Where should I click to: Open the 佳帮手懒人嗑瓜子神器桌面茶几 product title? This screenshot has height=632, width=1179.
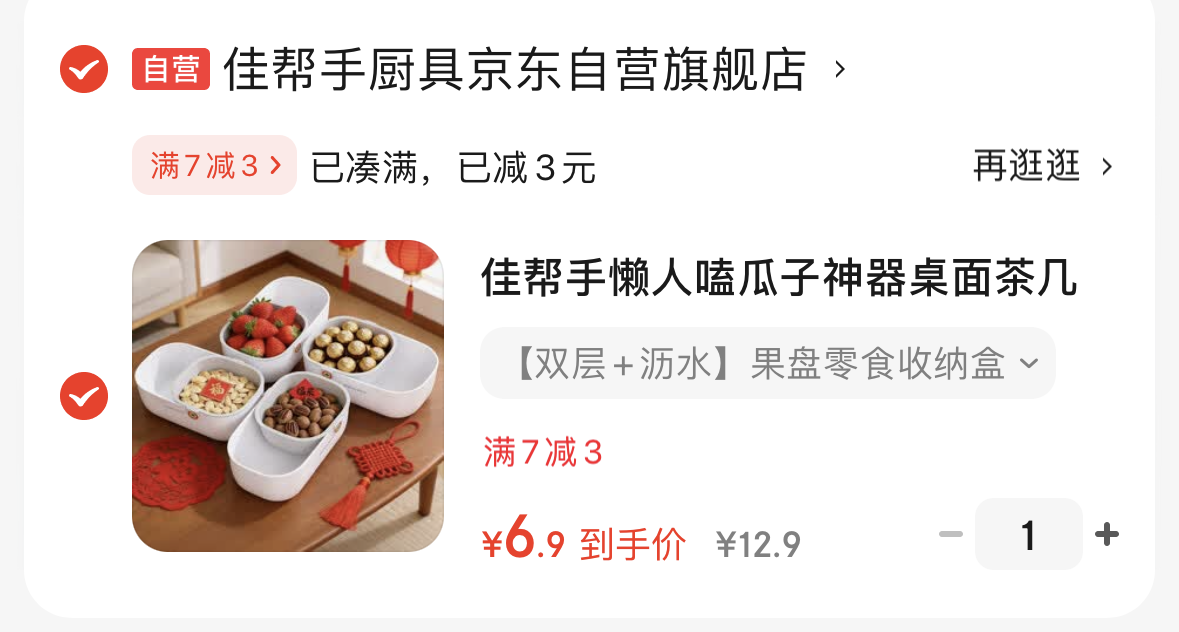click(x=778, y=278)
